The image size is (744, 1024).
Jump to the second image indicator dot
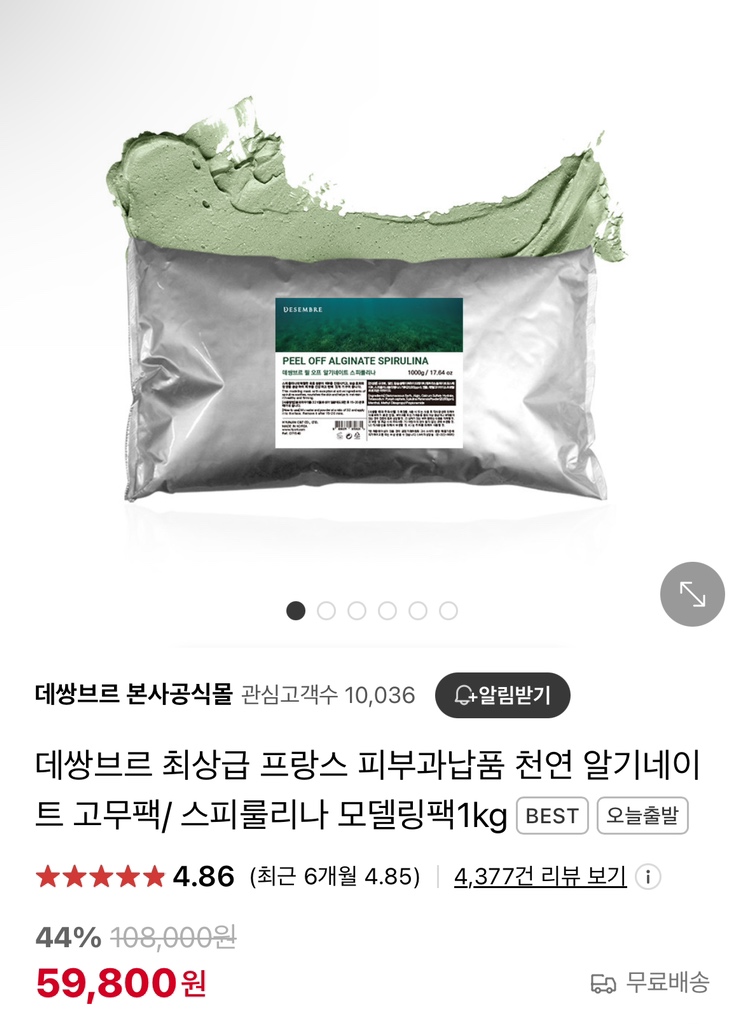point(326,610)
